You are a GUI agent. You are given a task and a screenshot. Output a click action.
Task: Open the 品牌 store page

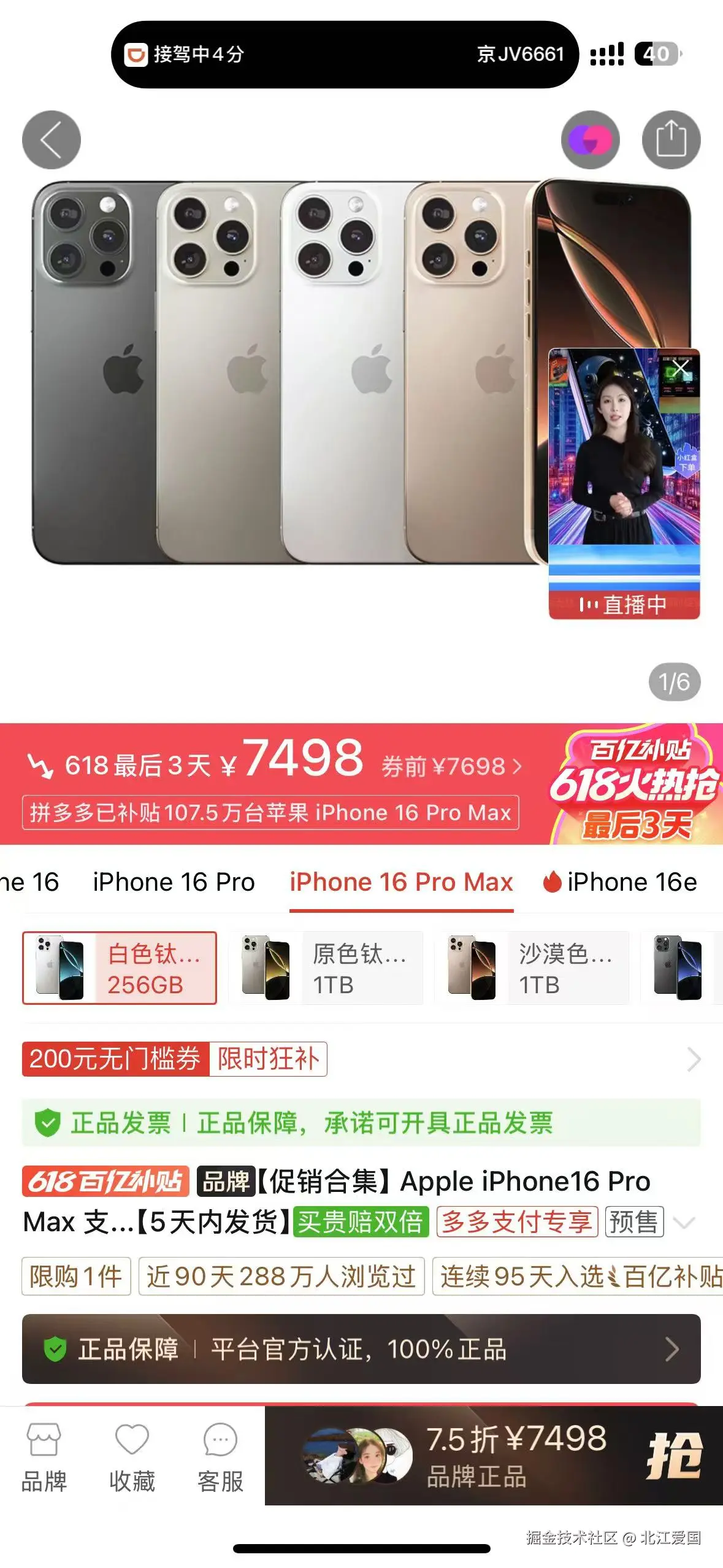tap(44, 1457)
